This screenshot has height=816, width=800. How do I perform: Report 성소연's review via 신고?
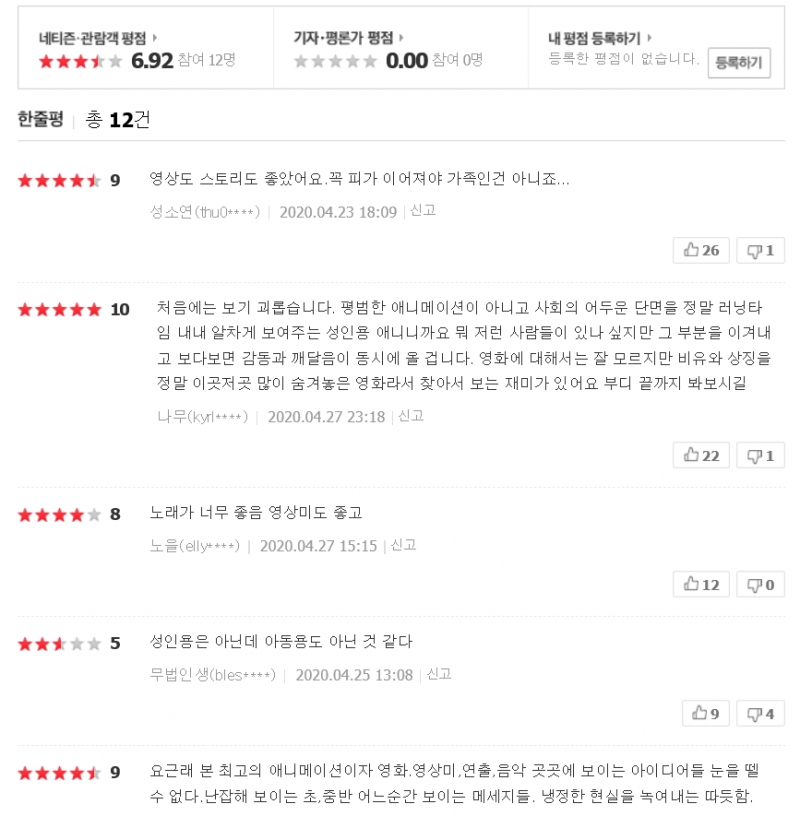(423, 211)
